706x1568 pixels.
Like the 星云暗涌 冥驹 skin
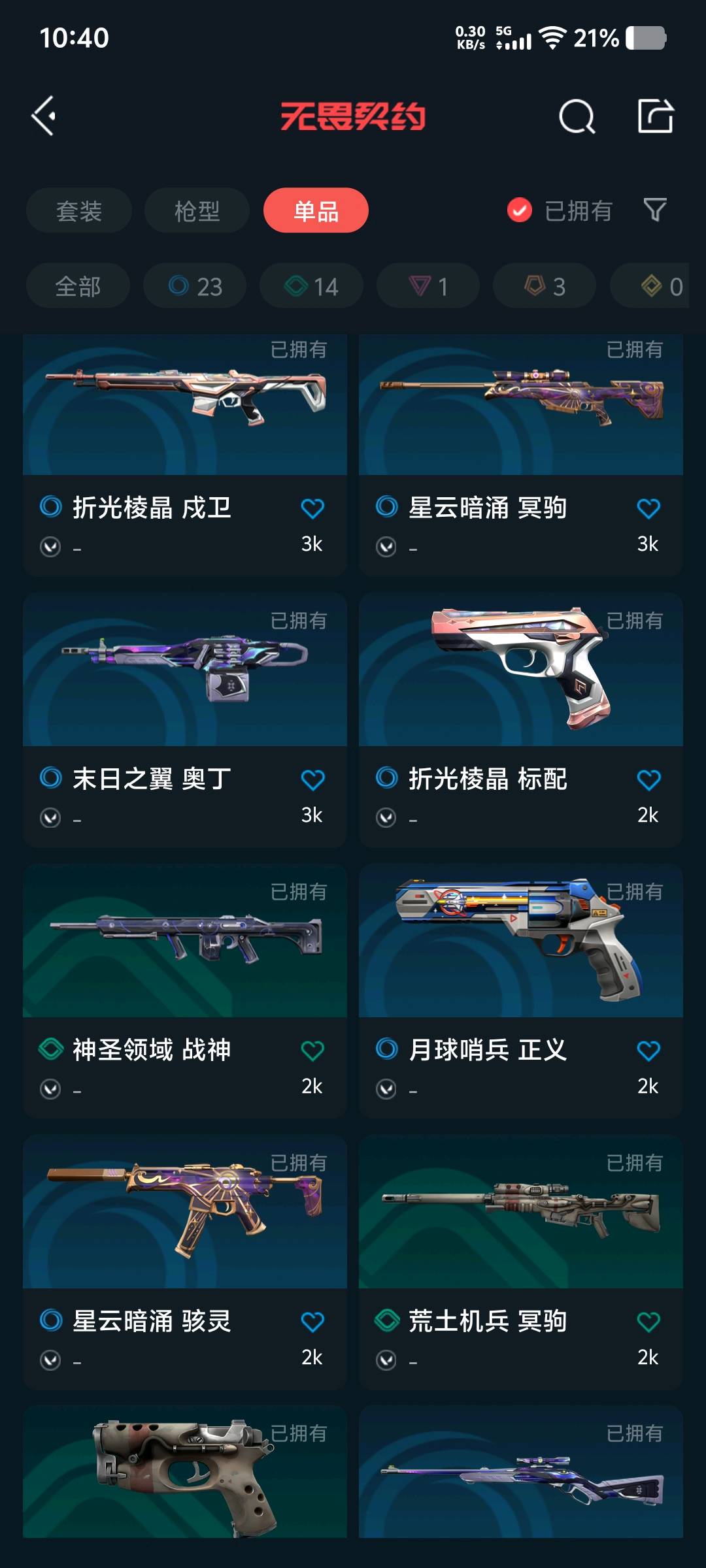pos(648,508)
